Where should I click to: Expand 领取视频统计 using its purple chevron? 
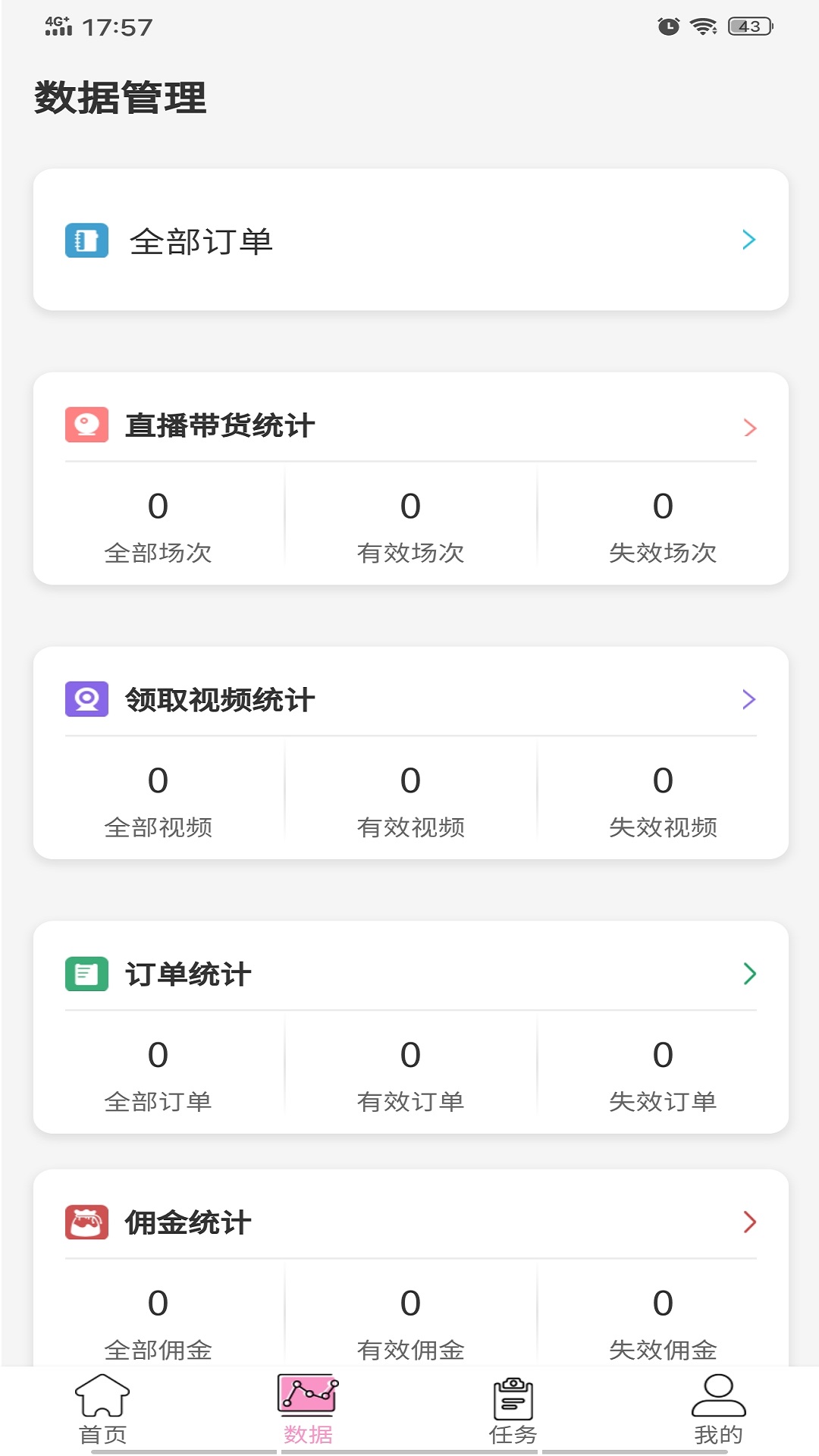click(x=749, y=699)
